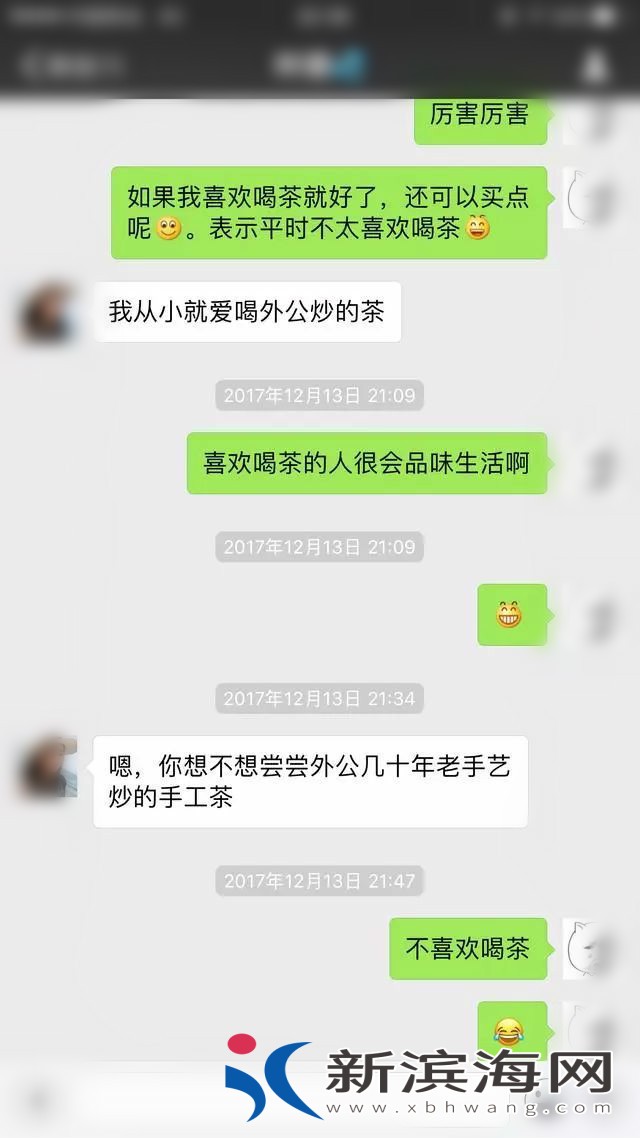Tap contact's avatar beside 我从小就爱喝外公炒的茶
The image size is (640, 1138).
48,312
